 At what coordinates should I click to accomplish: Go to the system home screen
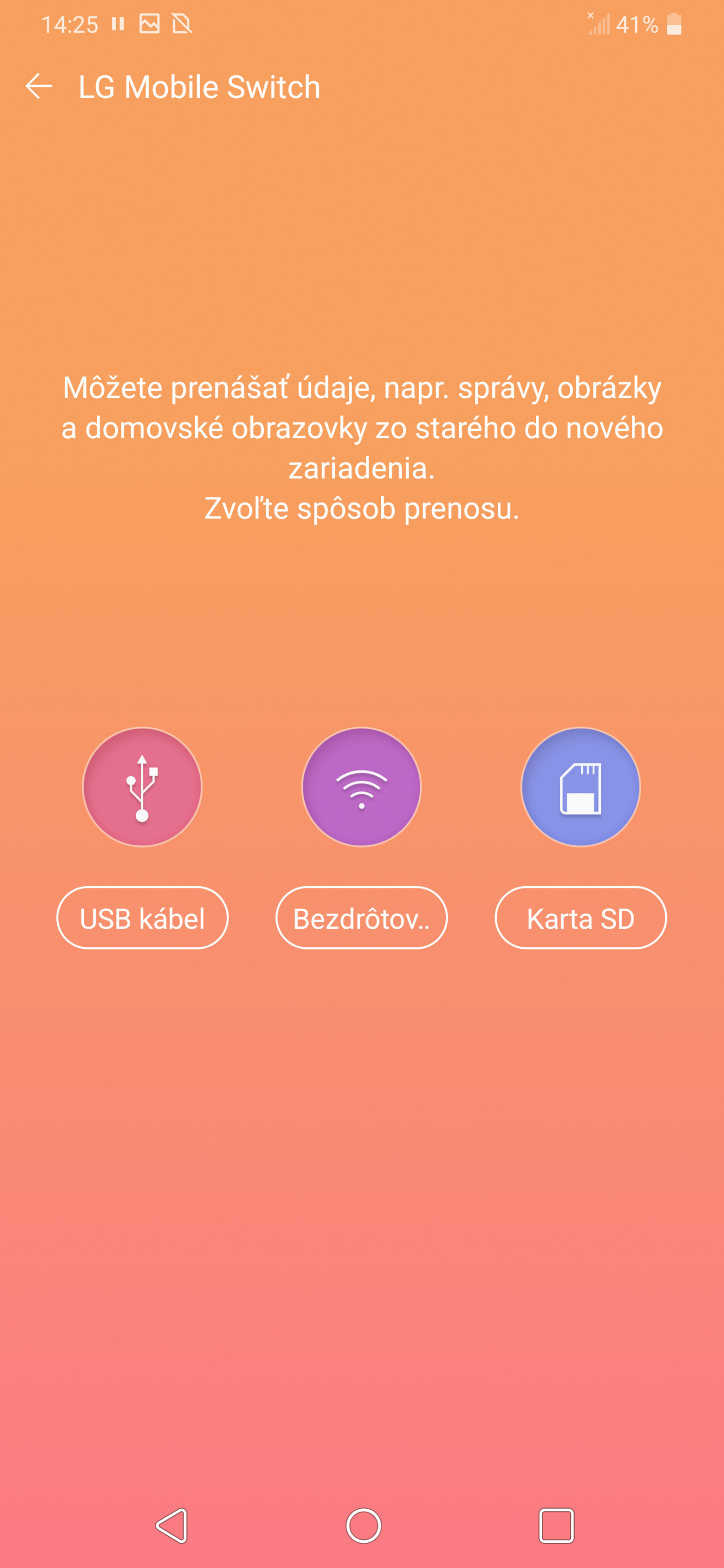pyautogui.click(x=364, y=1525)
